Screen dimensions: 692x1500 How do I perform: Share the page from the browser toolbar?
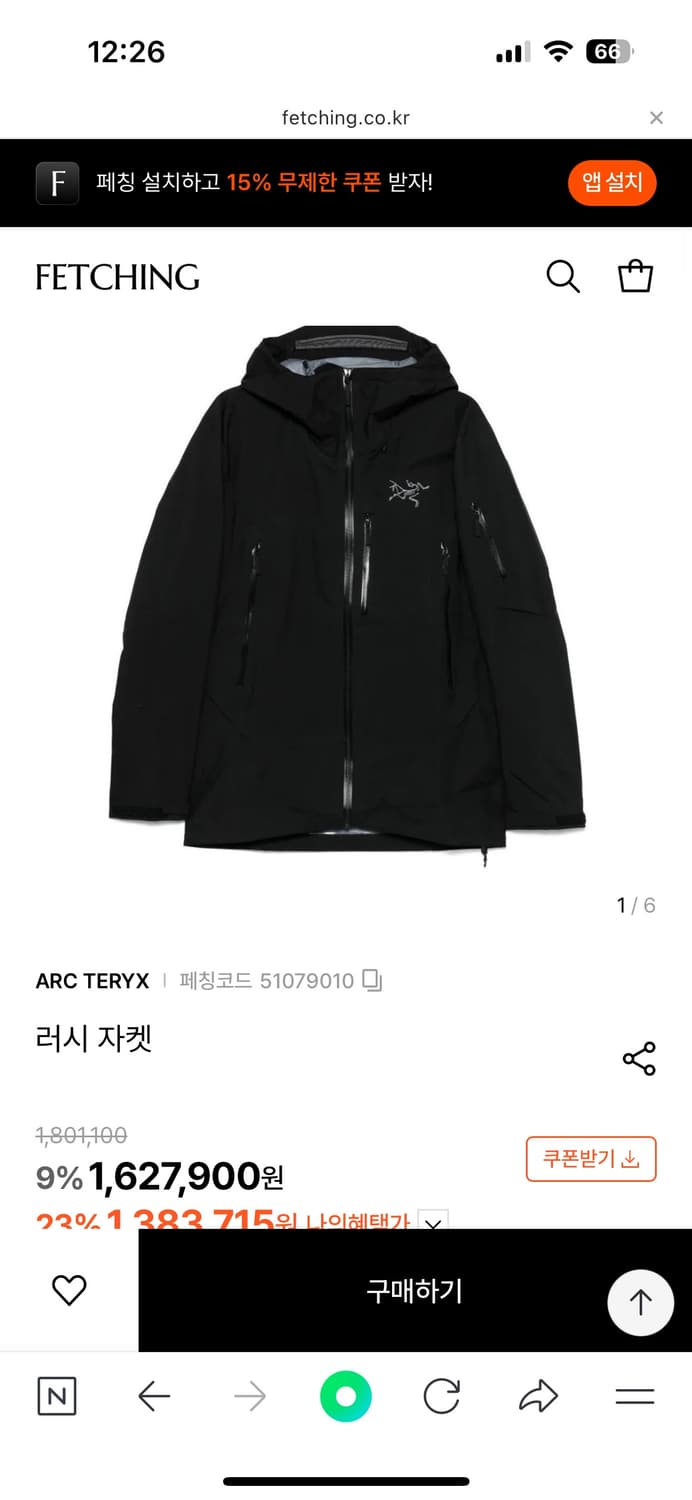click(x=538, y=1396)
